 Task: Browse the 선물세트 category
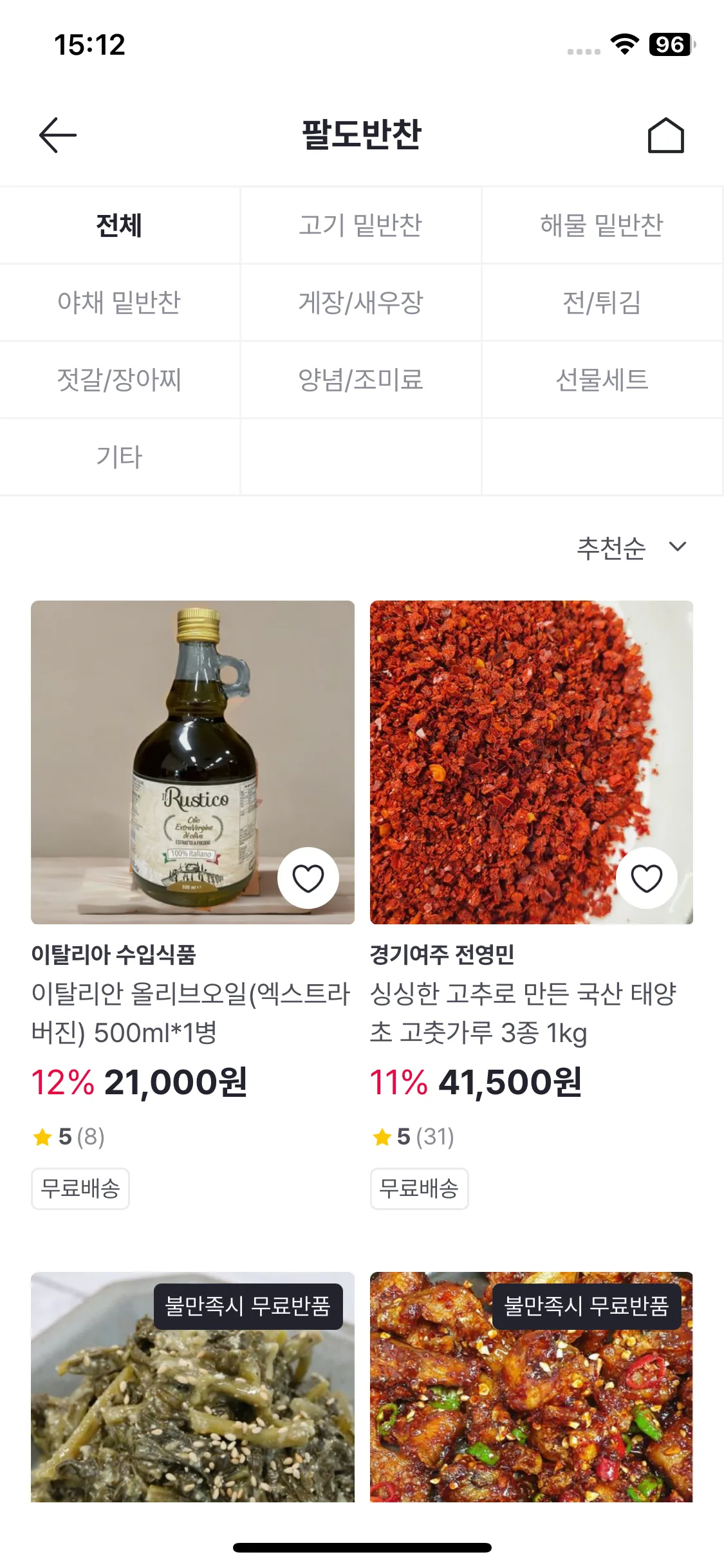click(602, 380)
